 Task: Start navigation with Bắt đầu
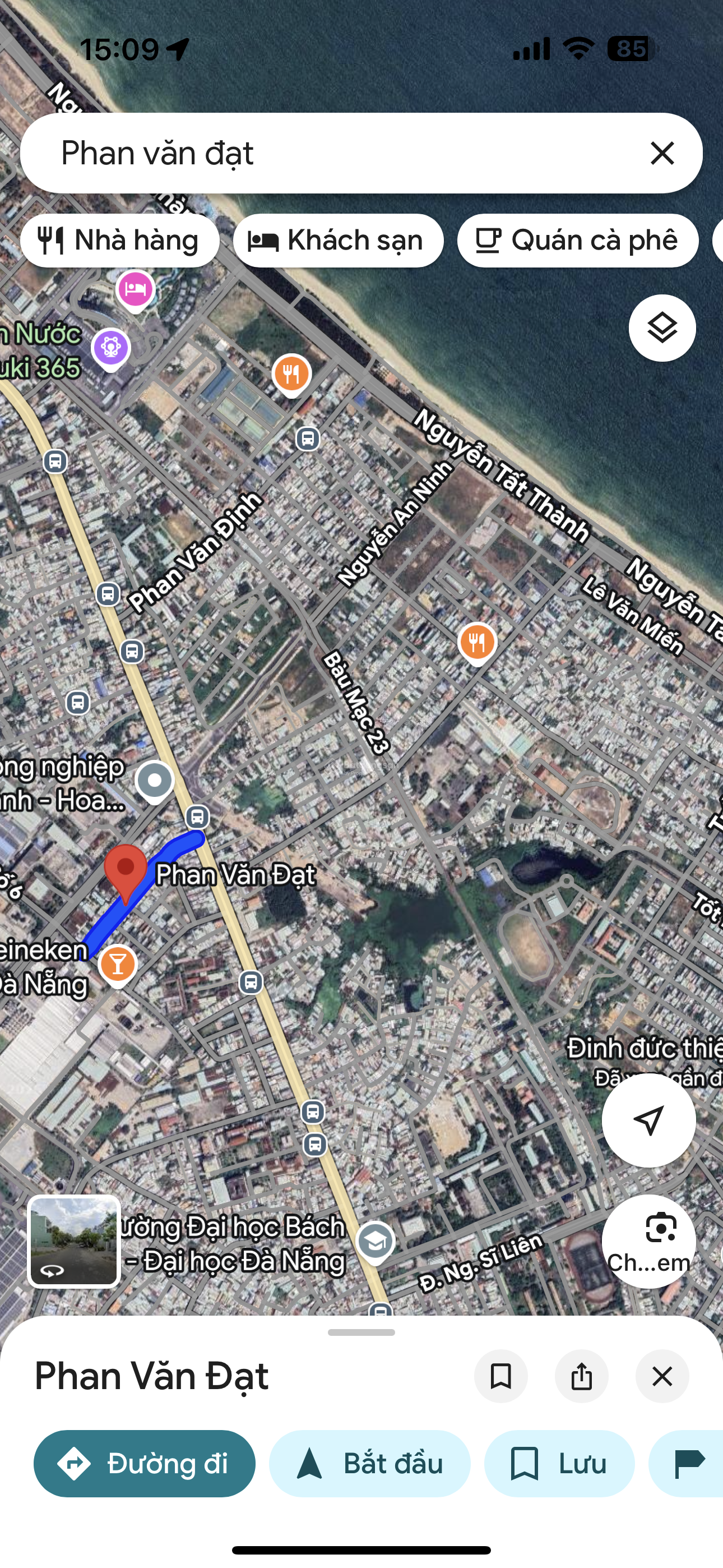point(369,1463)
